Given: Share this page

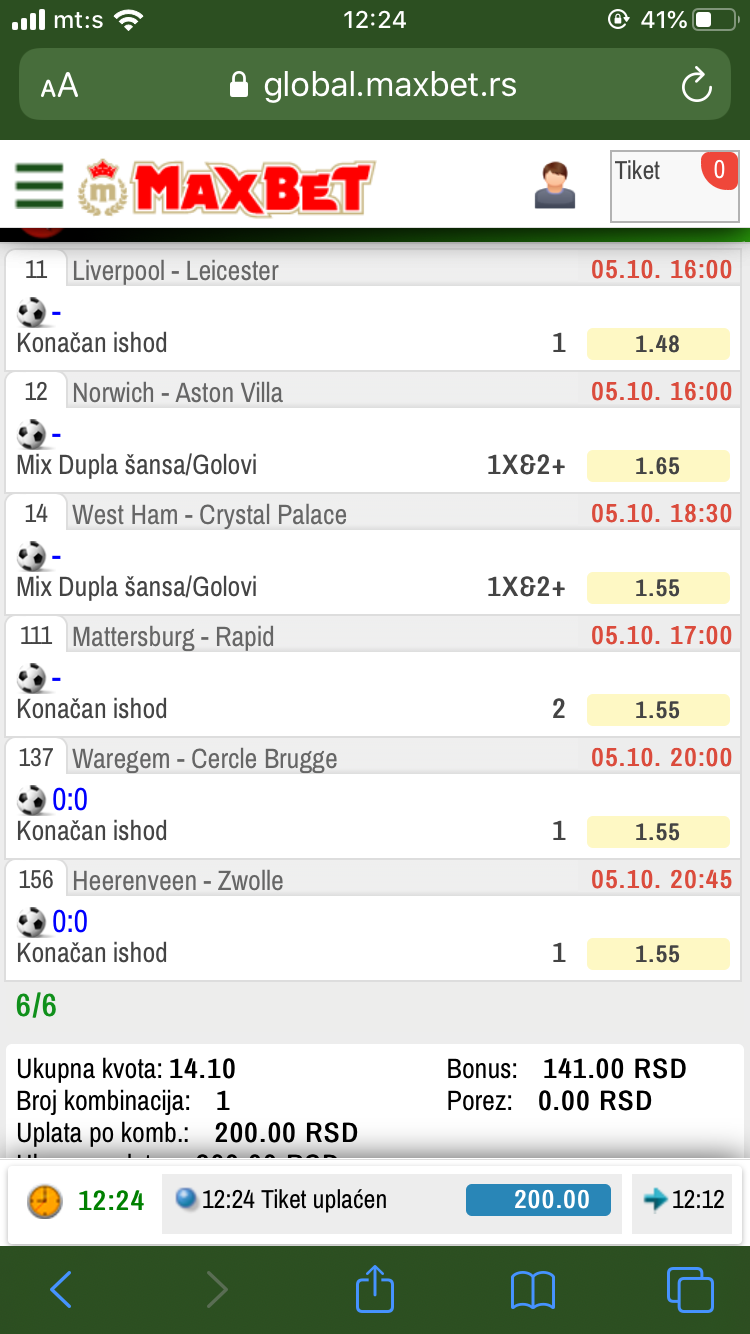Looking at the screenshot, I should (375, 1287).
